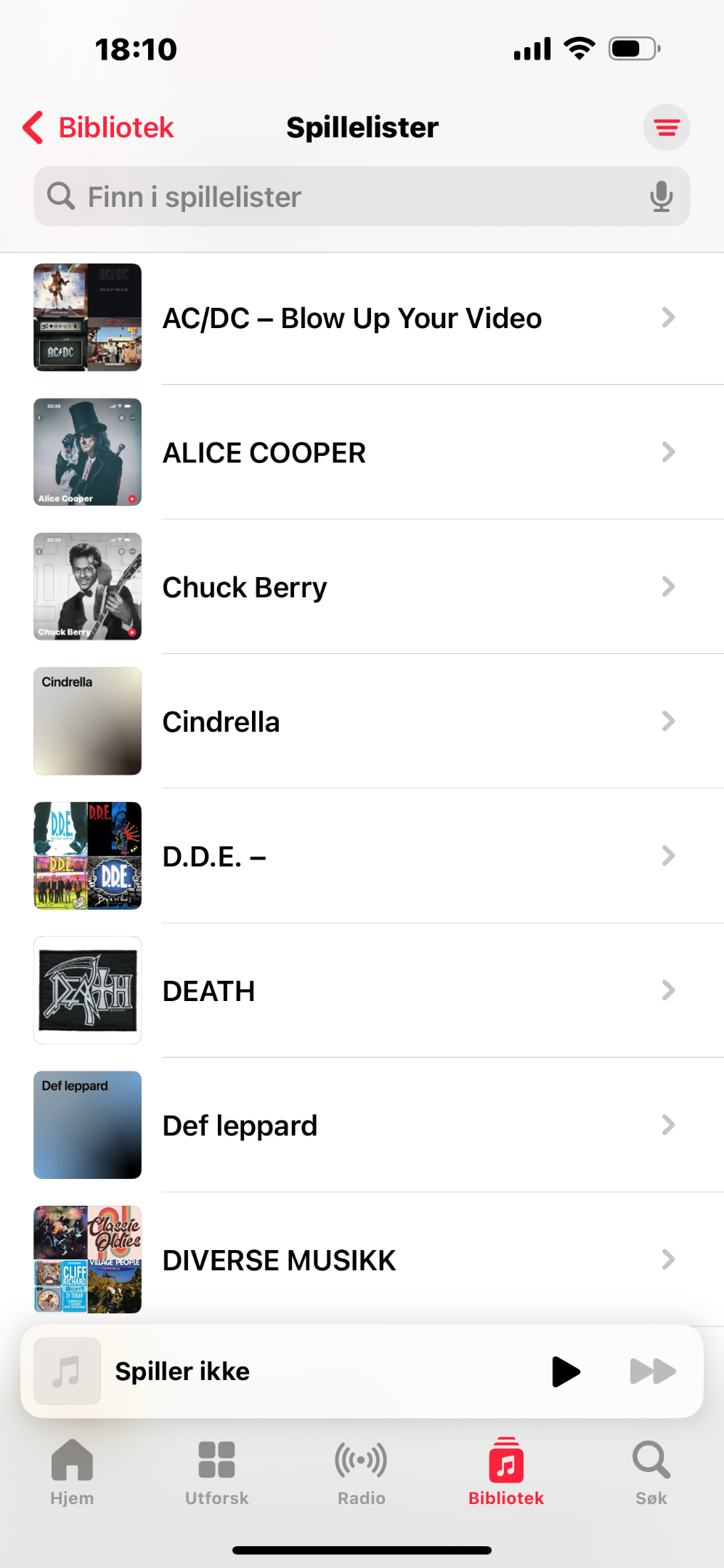Open the ALICE COOPER playlist
This screenshot has width=724, height=1568.
coord(362,452)
